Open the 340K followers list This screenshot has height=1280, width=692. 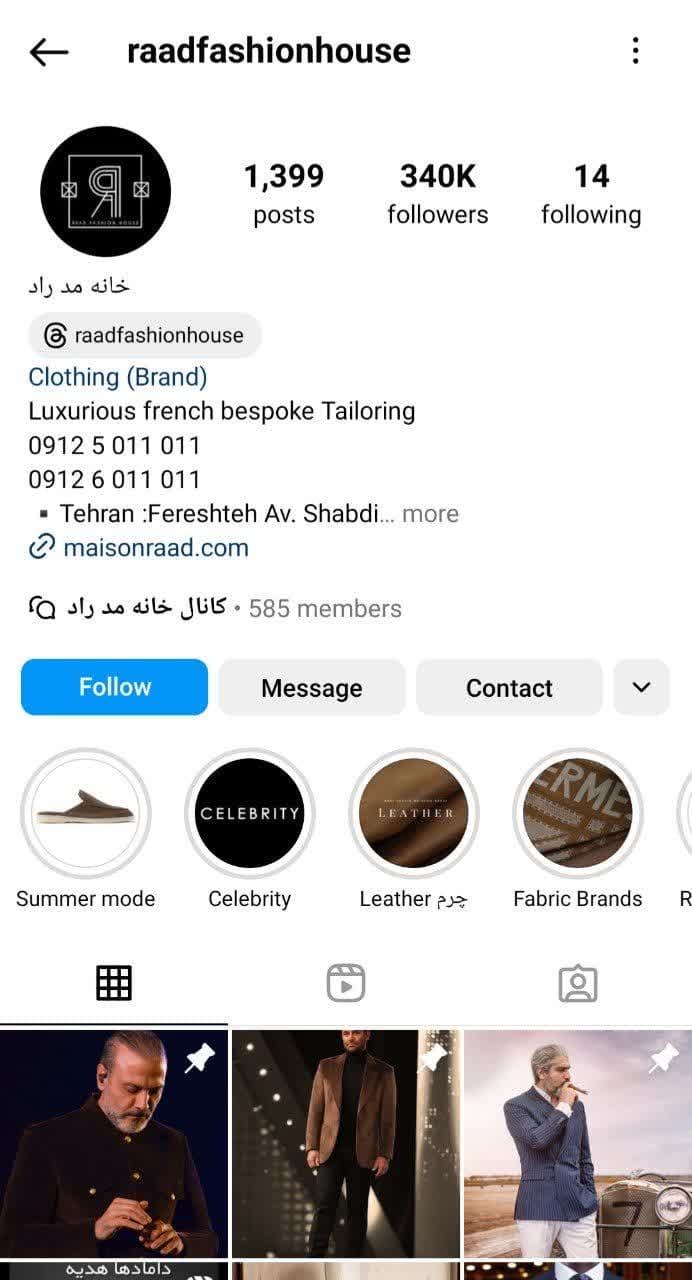[438, 193]
